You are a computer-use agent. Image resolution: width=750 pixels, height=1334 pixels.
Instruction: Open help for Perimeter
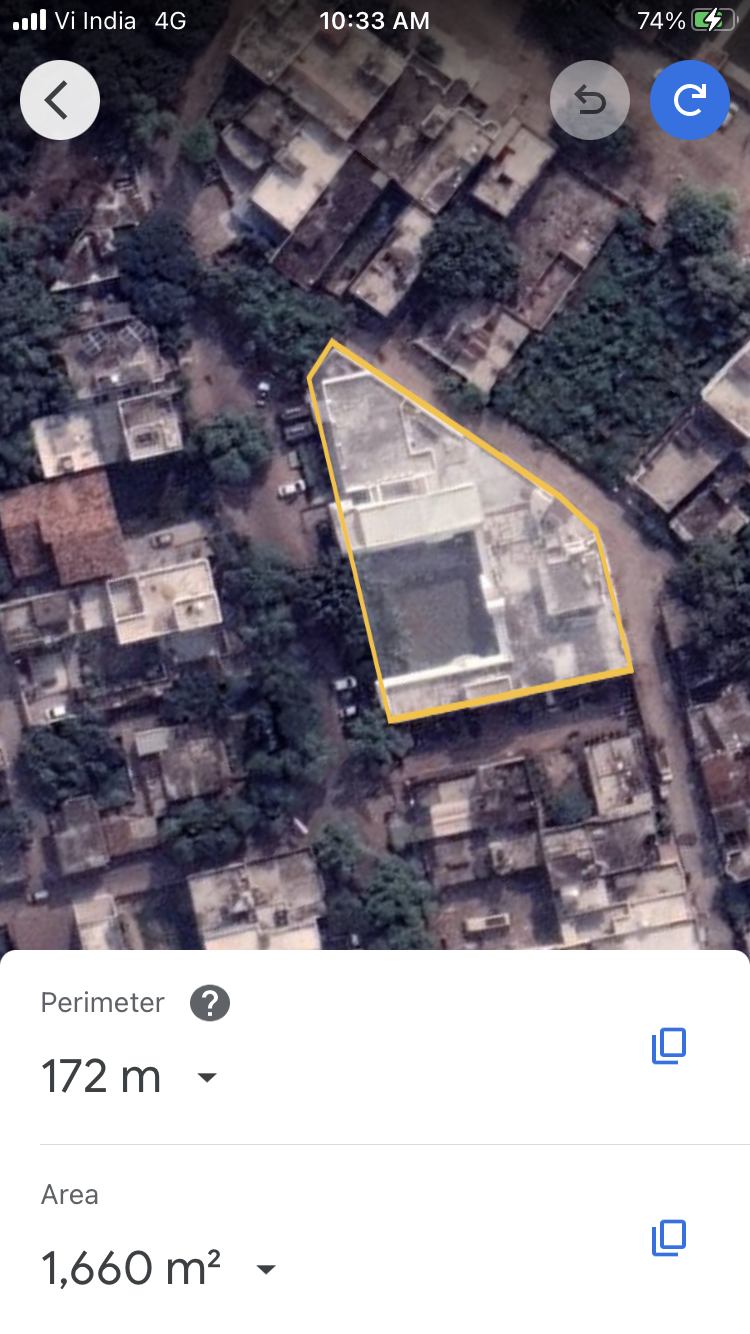pos(210,1003)
